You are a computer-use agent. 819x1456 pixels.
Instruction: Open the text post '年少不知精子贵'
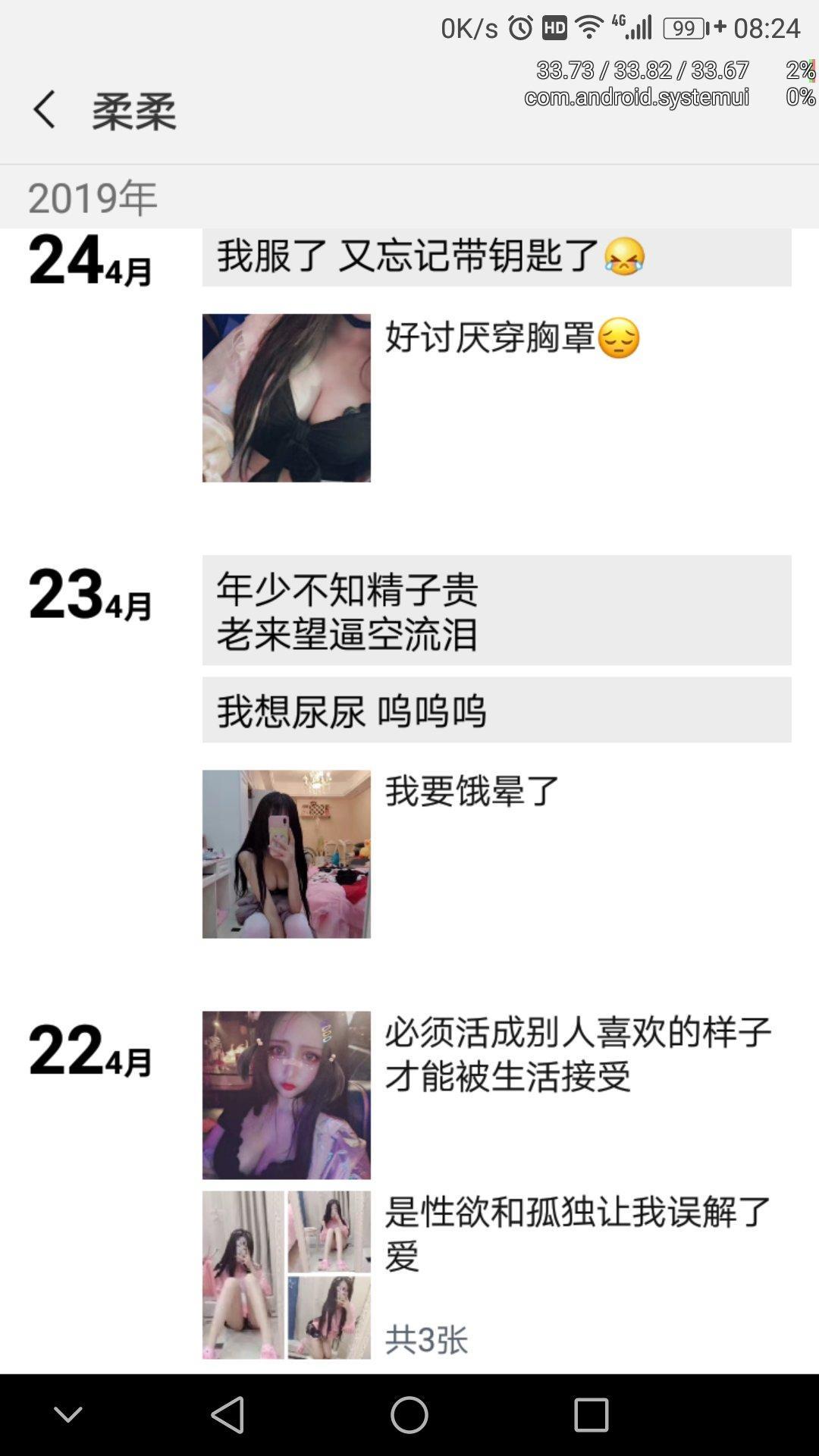point(496,610)
